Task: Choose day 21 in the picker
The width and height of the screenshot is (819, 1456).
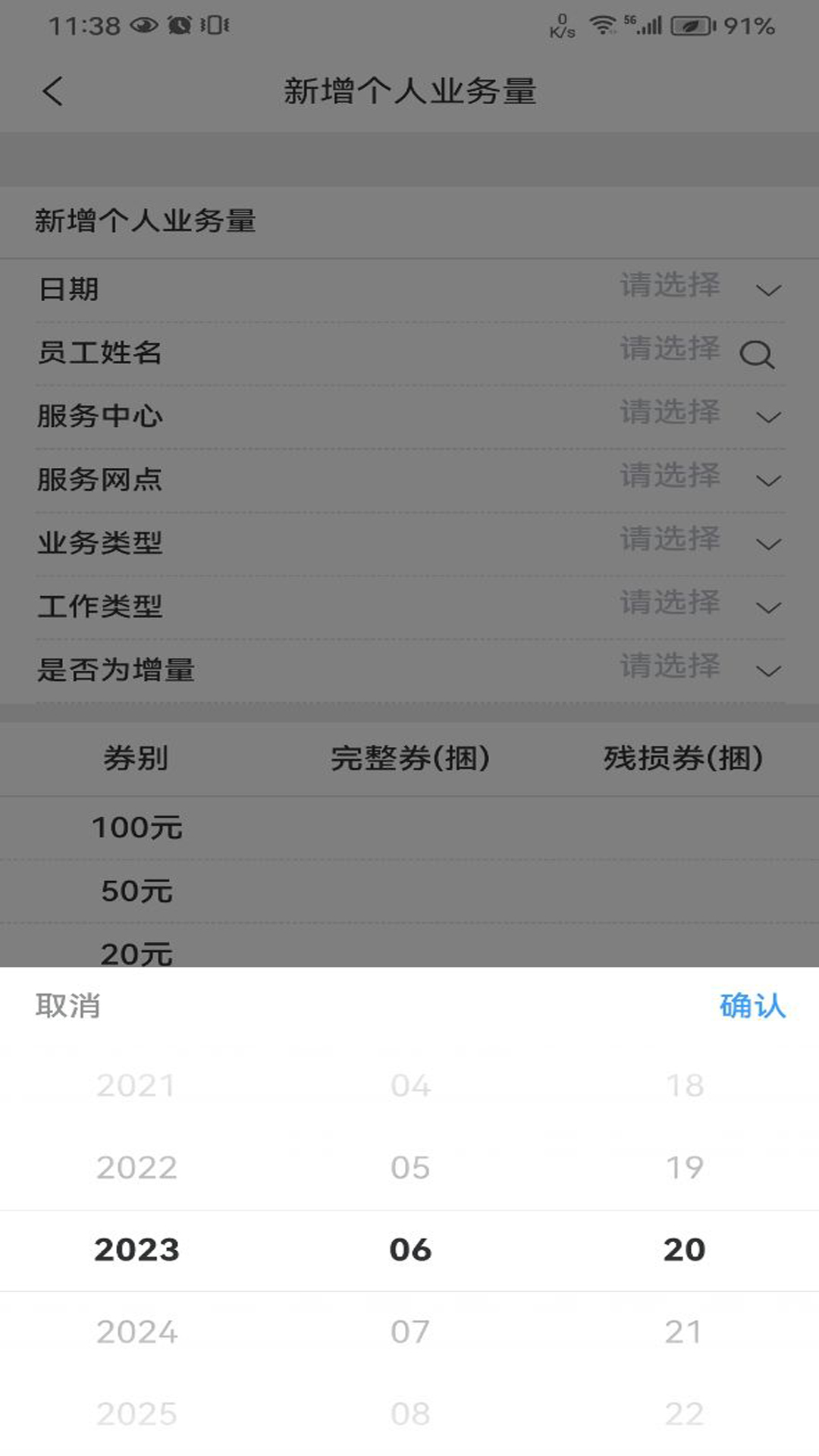Action: pyautogui.click(x=684, y=1332)
